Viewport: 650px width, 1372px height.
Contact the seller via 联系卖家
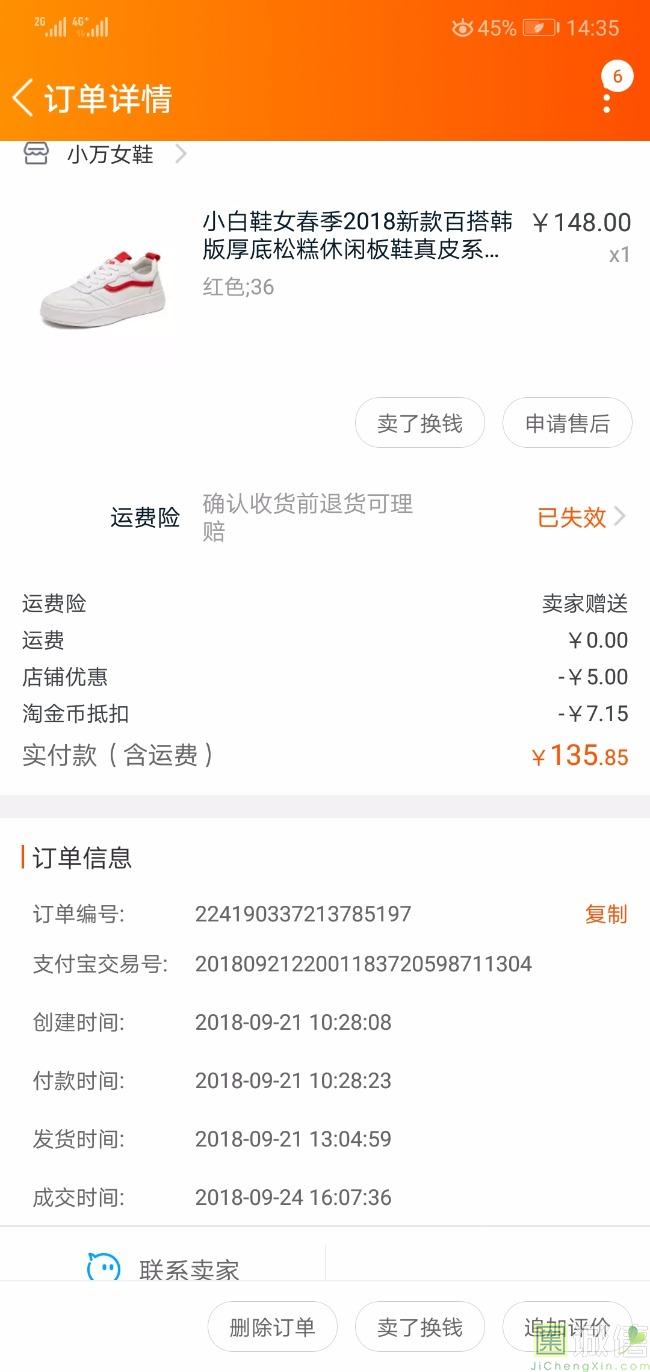[x=165, y=1268]
